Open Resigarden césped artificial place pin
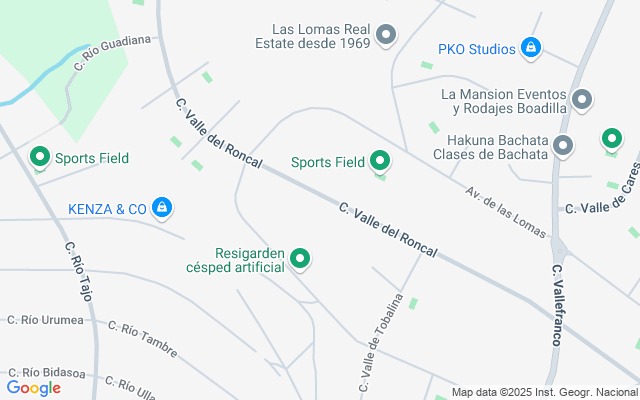Viewport: 640px width, 400px height. pyautogui.click(x=300, y=260)
